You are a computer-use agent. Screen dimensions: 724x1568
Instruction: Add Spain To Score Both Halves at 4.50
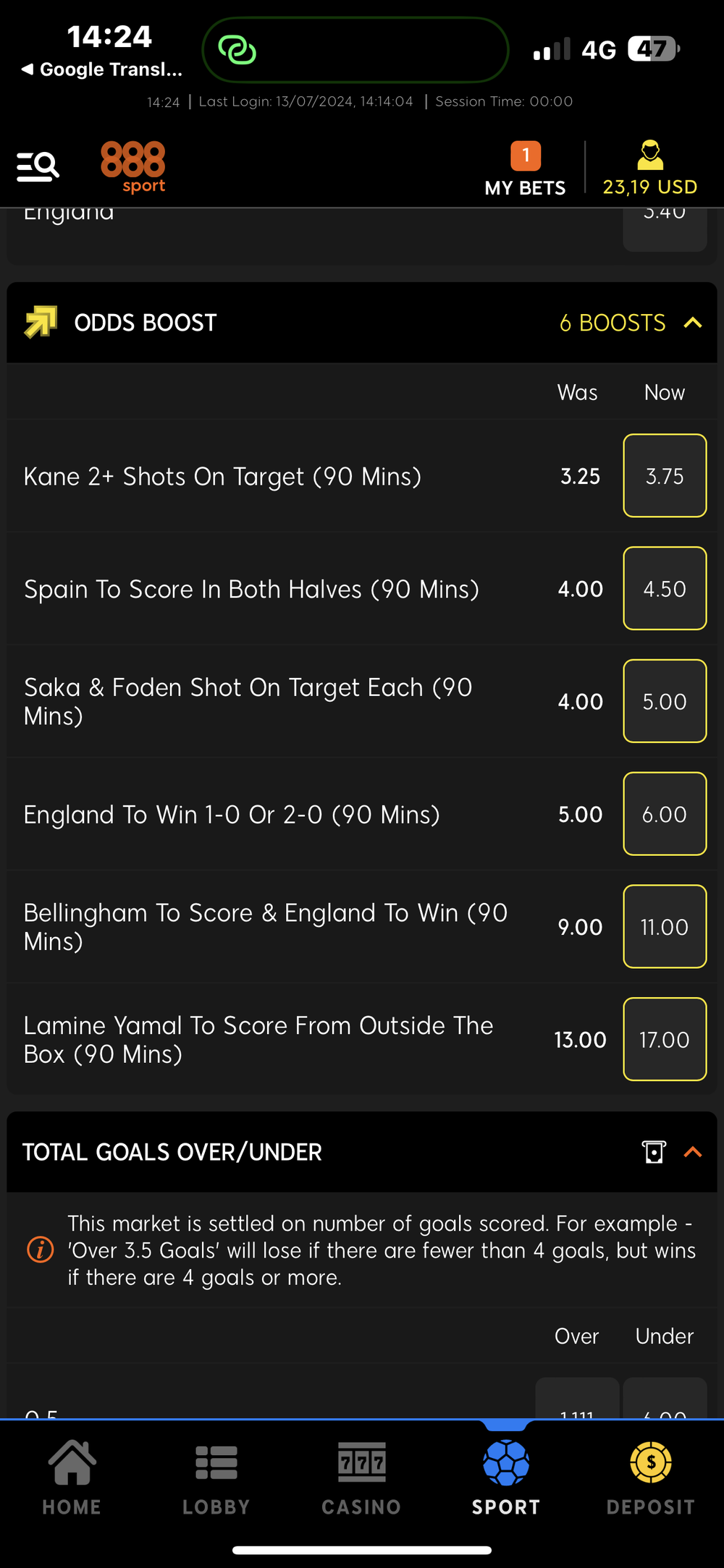665,588
